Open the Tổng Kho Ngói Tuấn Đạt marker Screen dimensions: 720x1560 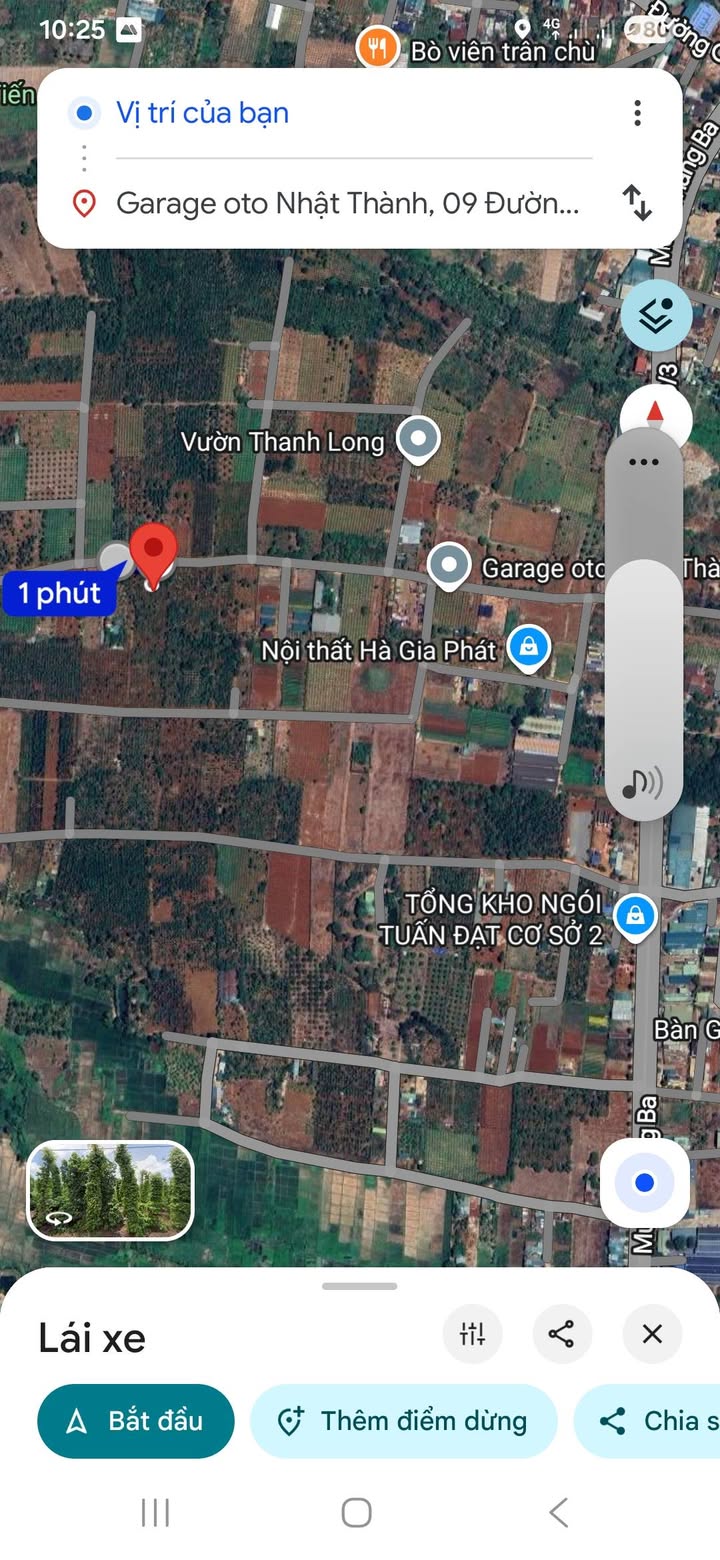click(x=634, y=914)
